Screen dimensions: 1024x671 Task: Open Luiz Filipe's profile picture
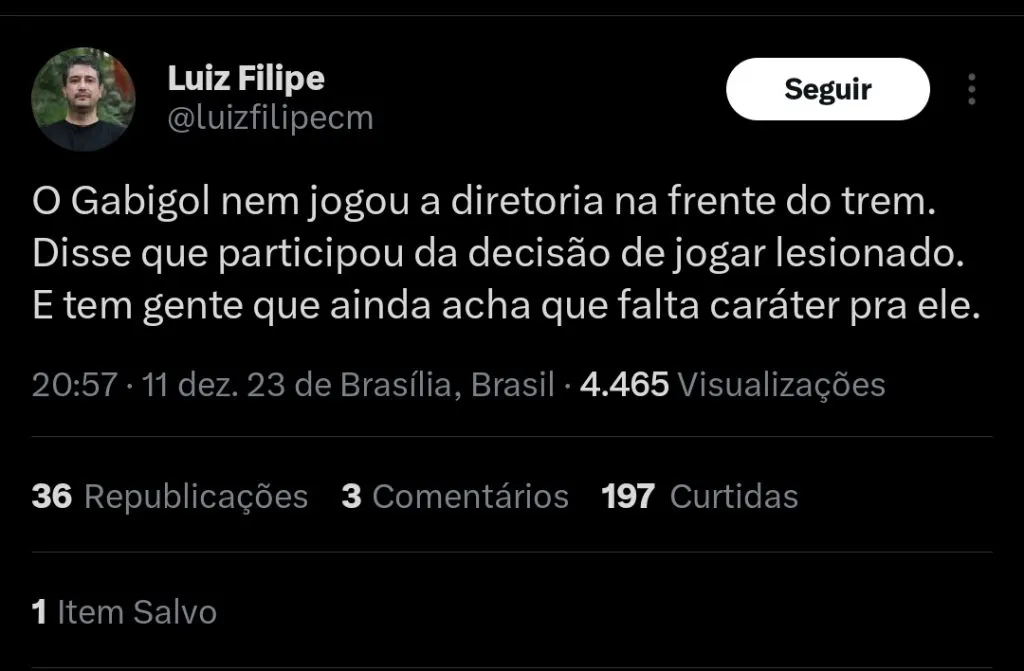(x=83, y=100)
